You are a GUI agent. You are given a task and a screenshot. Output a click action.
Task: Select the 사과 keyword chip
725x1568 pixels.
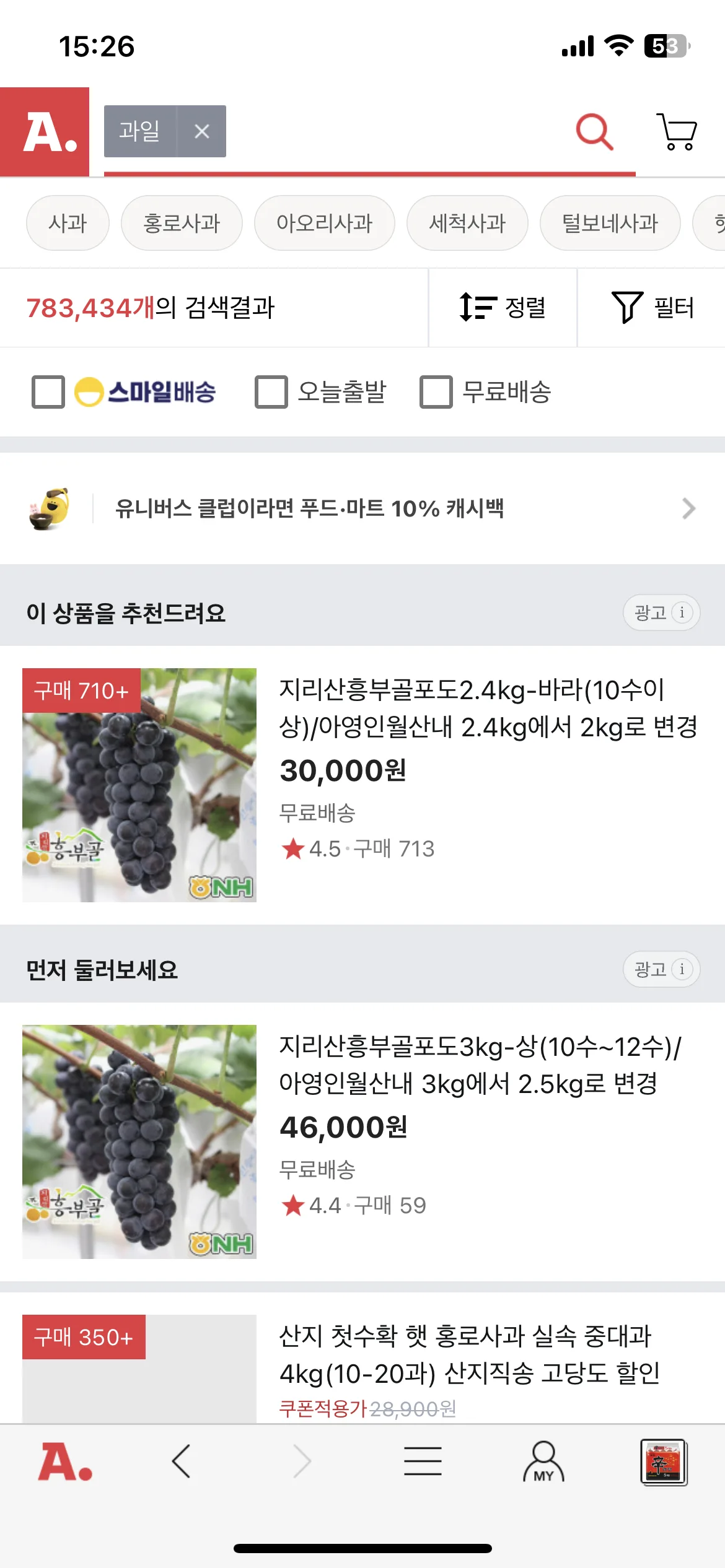click(68, 224)
